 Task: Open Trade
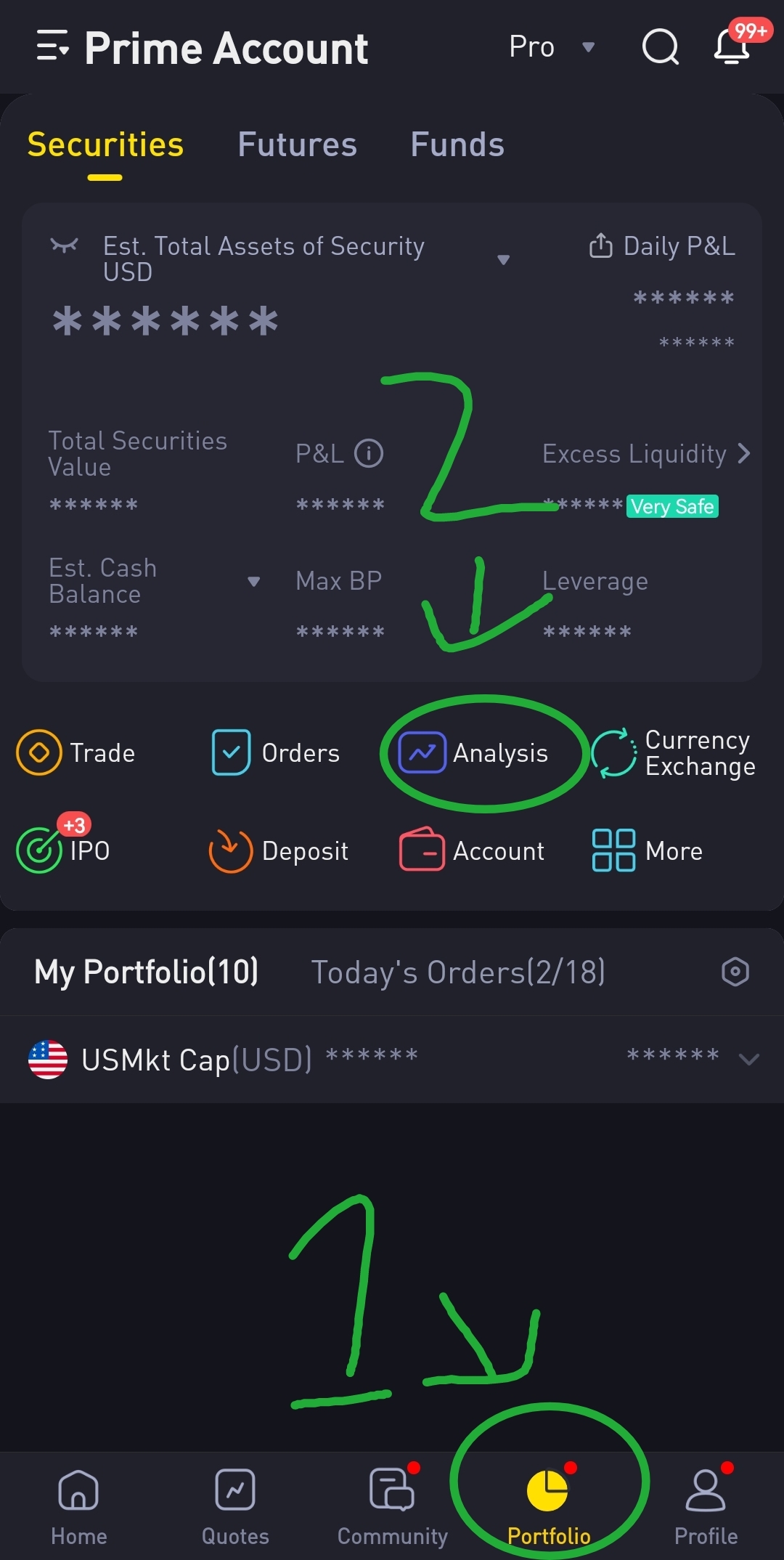(x=76, y=753)
